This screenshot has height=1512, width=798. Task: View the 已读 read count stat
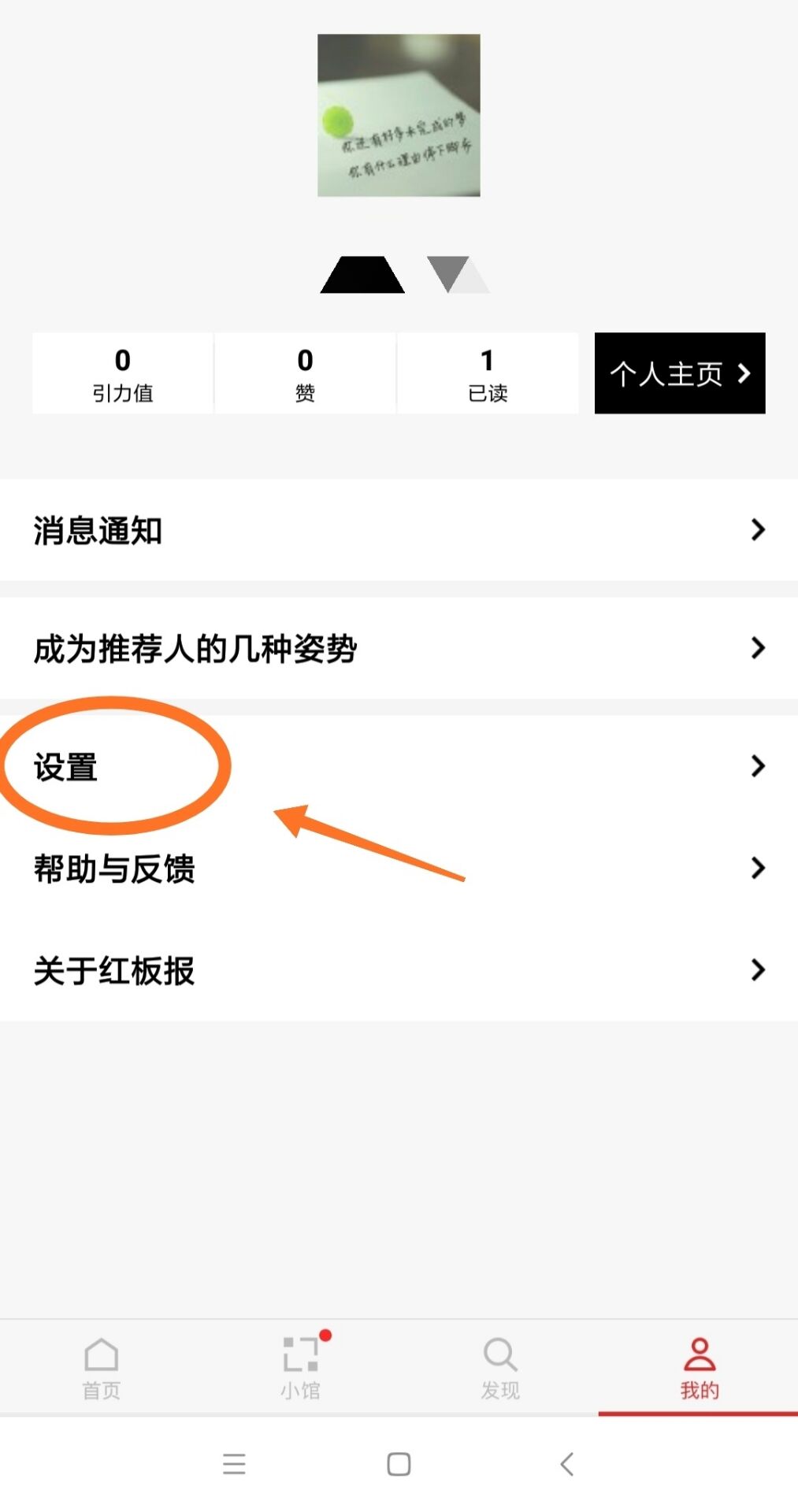(x=487, y=374)
